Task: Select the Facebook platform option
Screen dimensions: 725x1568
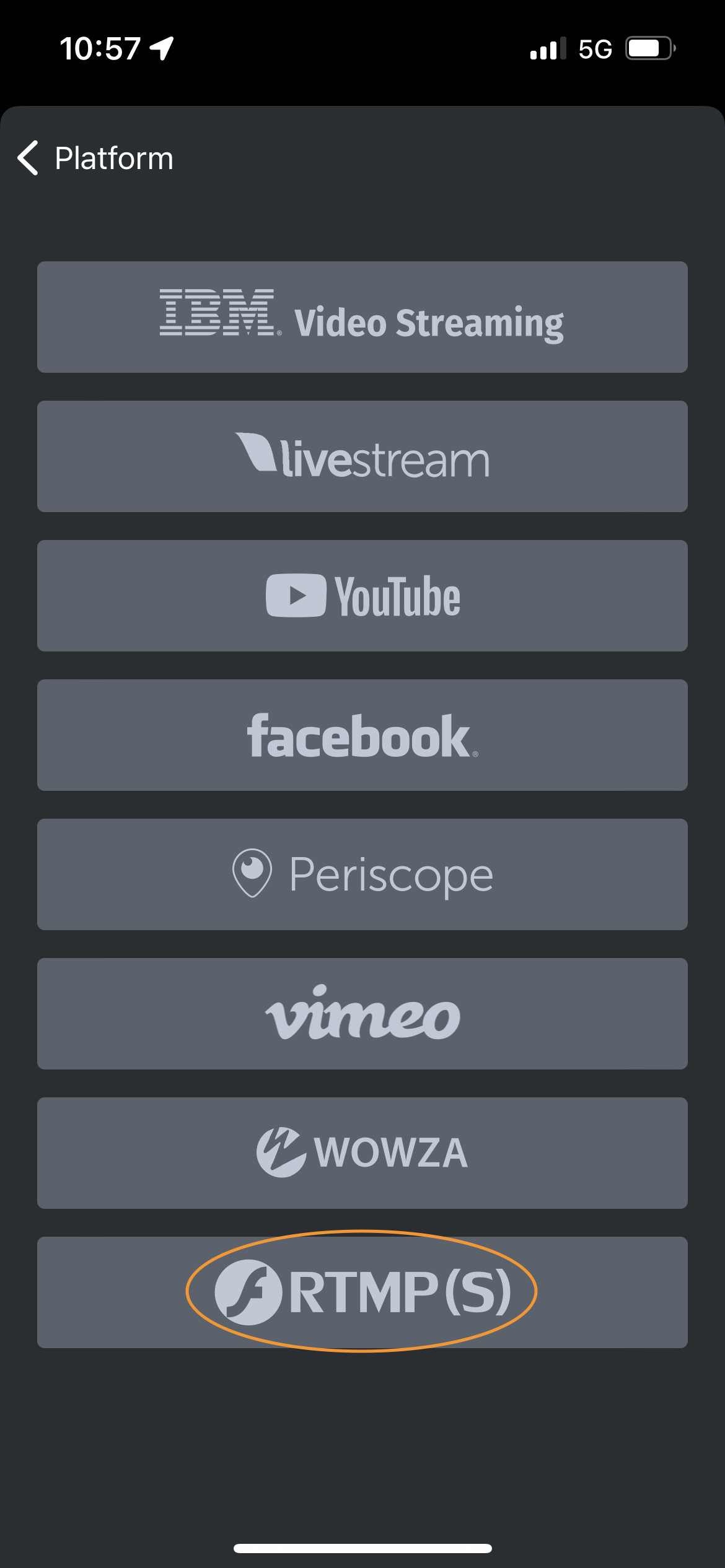Action: pyautogui.click(x=362, y=735)
